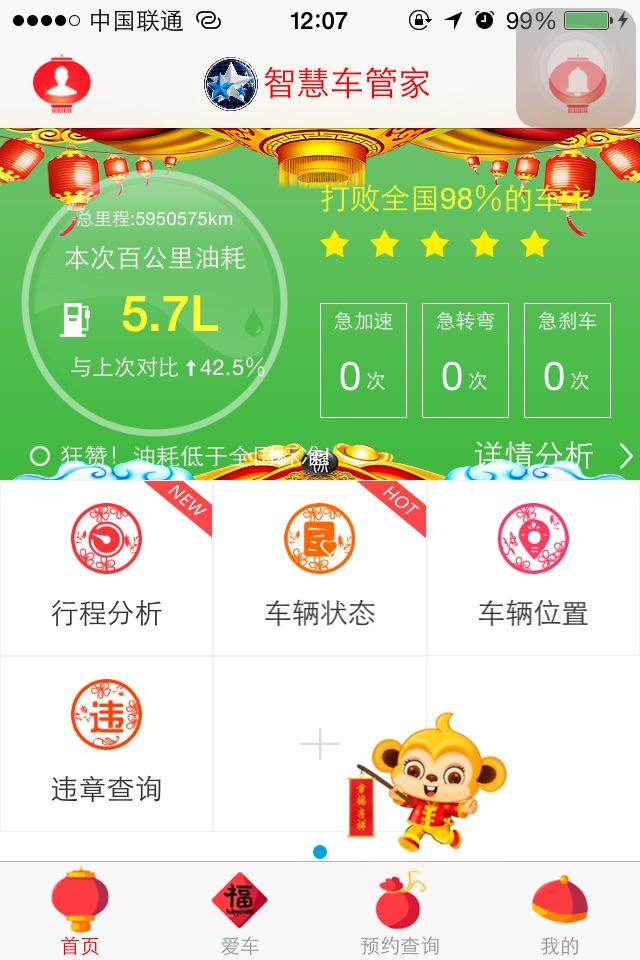View 急刹车 hard braking count

pos(567,360)
